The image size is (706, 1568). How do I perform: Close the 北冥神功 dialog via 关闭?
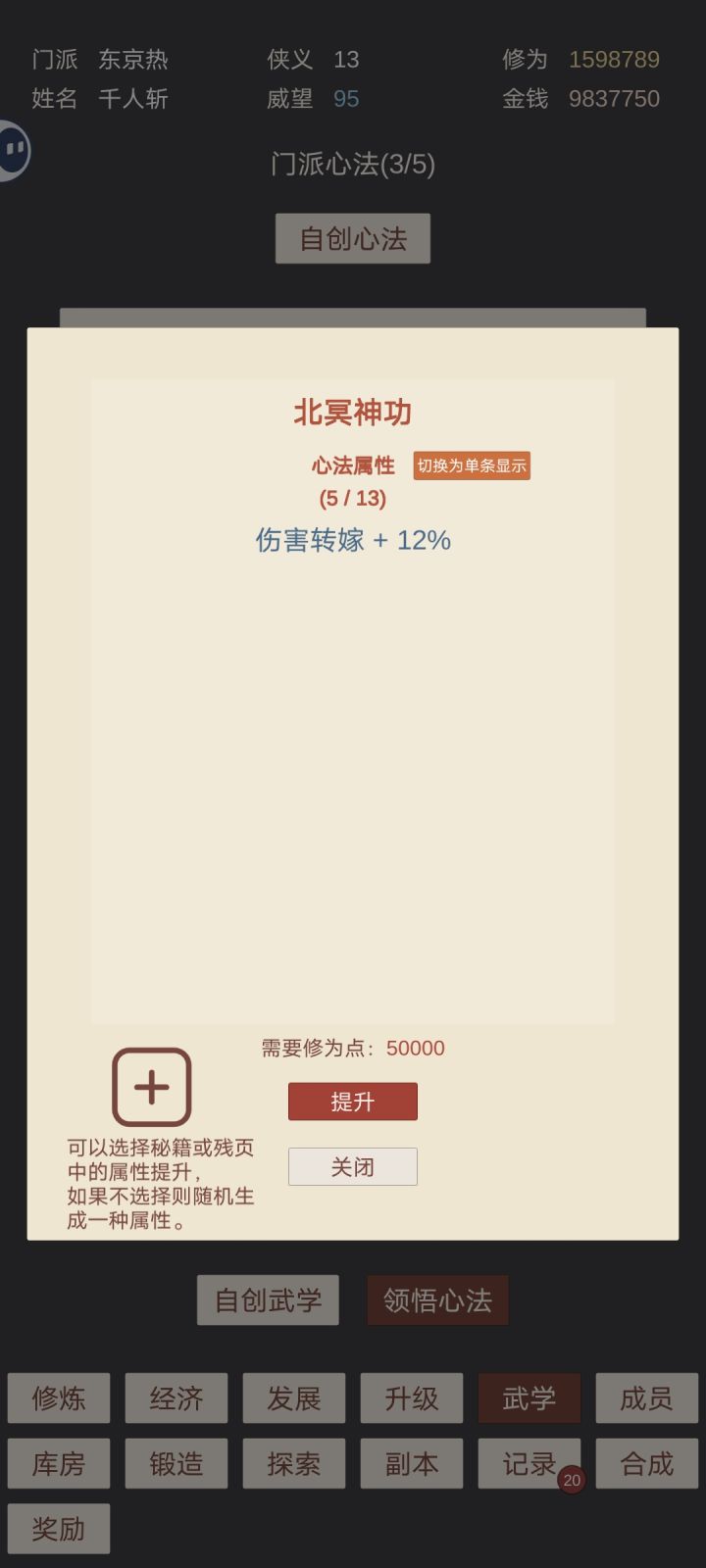click(x=352, y=1166)
